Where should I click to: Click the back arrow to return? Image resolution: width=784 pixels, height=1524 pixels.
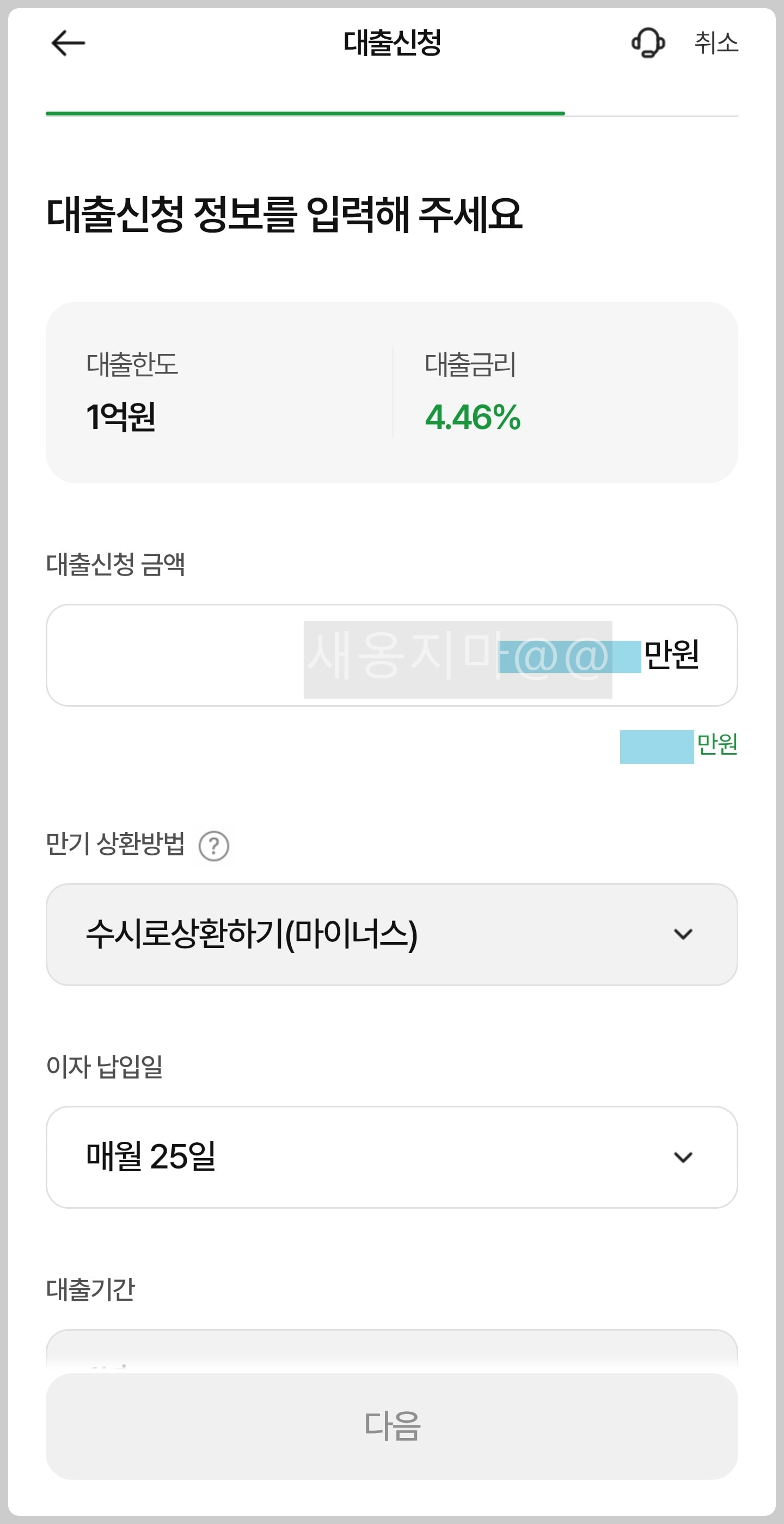(68, 42)
